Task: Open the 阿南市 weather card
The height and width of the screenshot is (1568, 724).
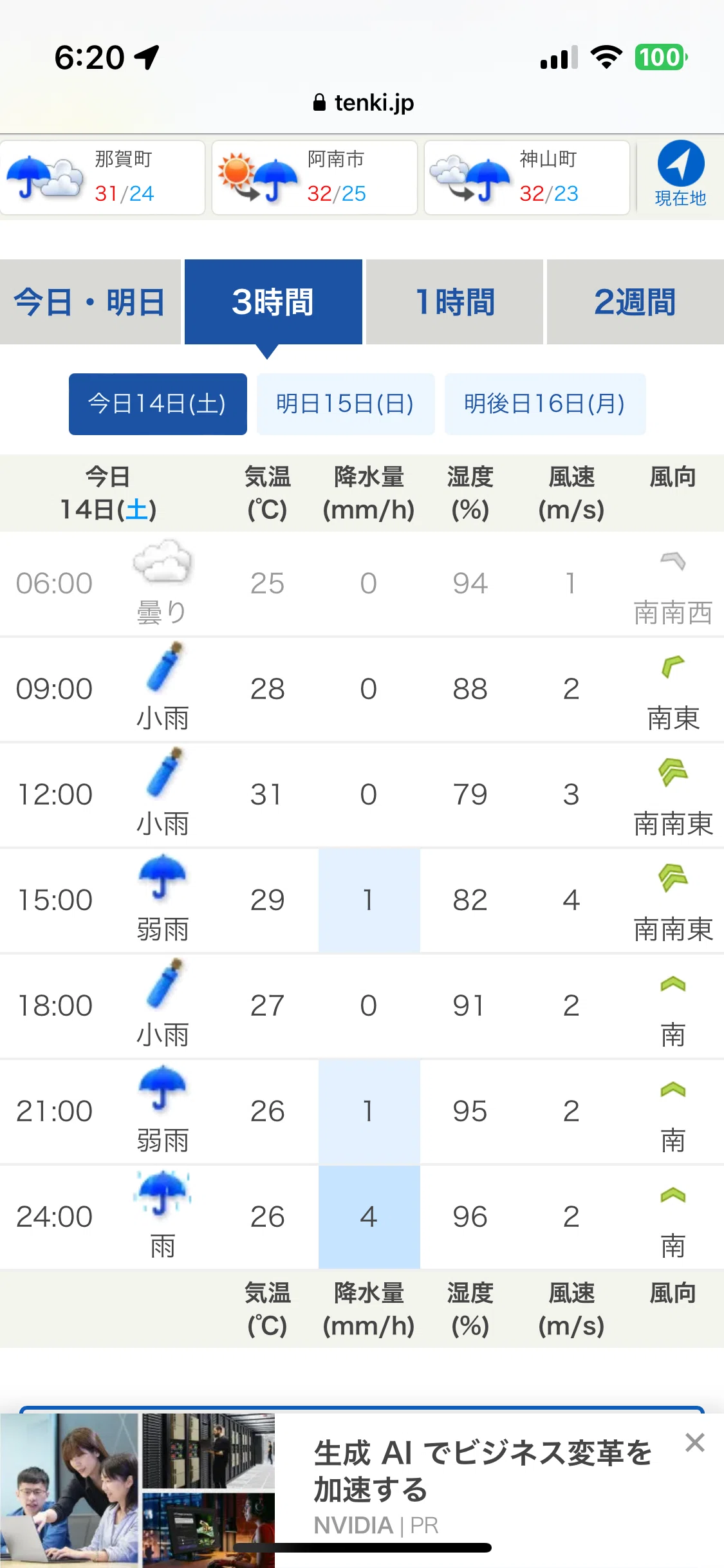Action: (x=315, y=177)
